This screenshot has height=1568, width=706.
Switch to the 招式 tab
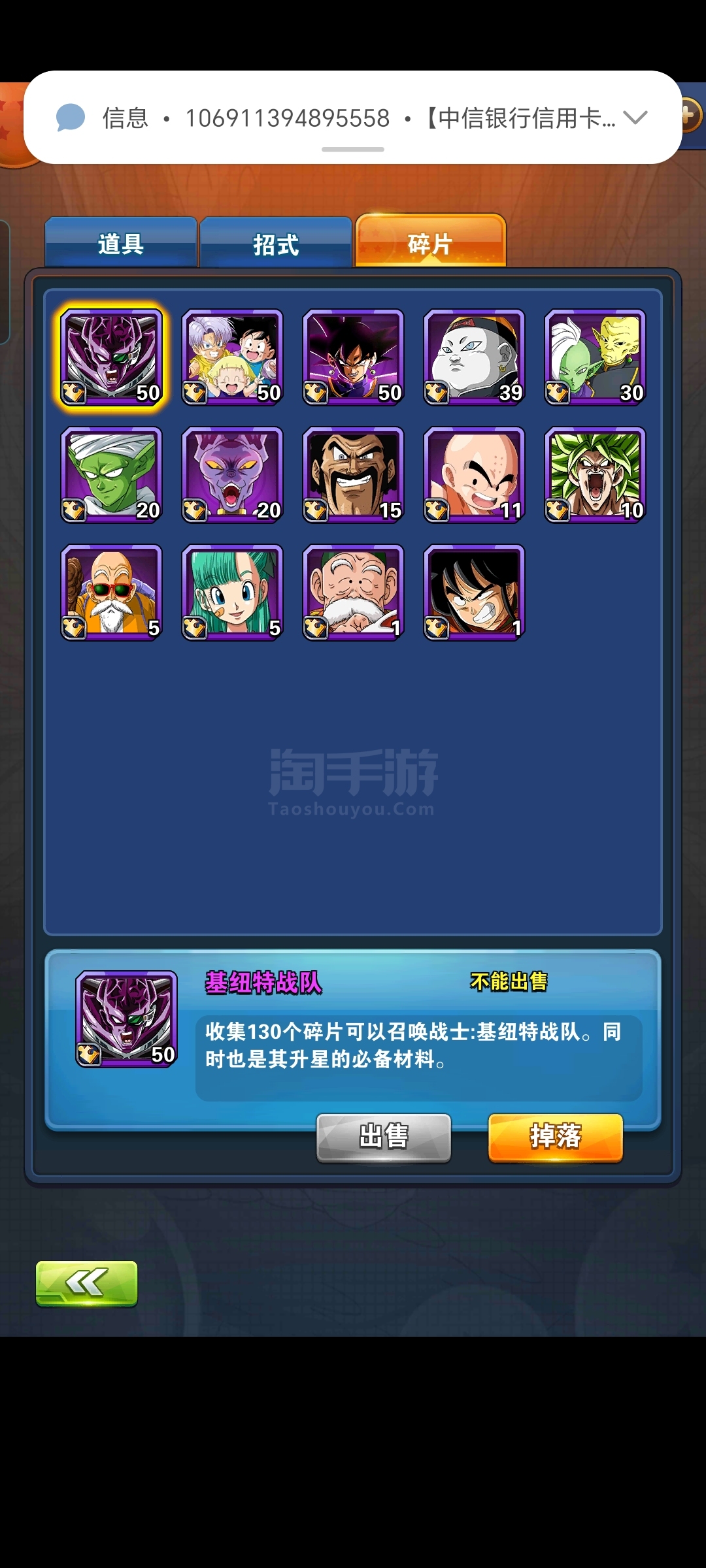coord(276,242)
